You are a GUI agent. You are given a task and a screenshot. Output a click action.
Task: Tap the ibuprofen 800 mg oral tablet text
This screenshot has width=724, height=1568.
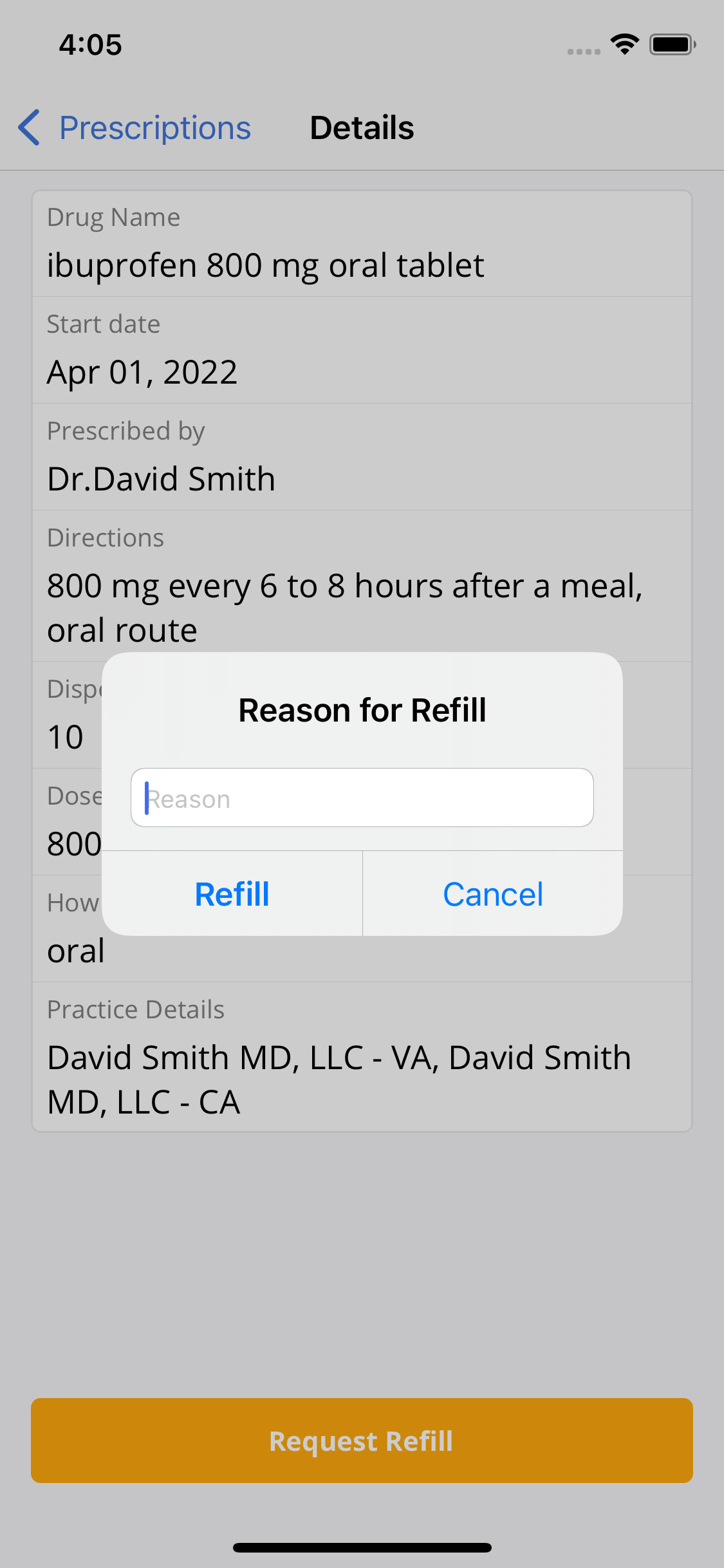tap(266, 265)
